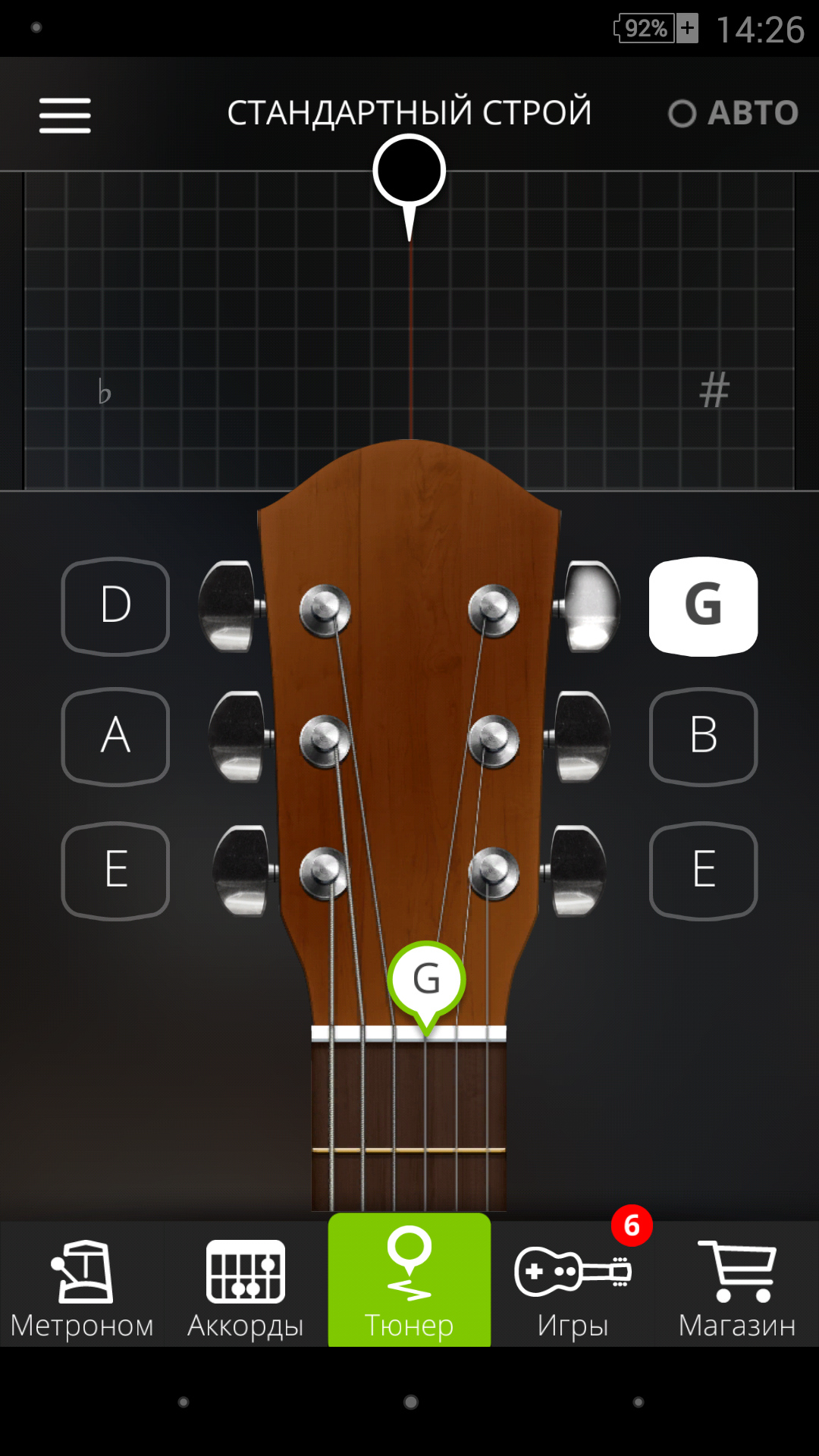The height and width of the screenshot is (1456, 819).
Task: Open the hamburger menu
Action: pos(65,115)
